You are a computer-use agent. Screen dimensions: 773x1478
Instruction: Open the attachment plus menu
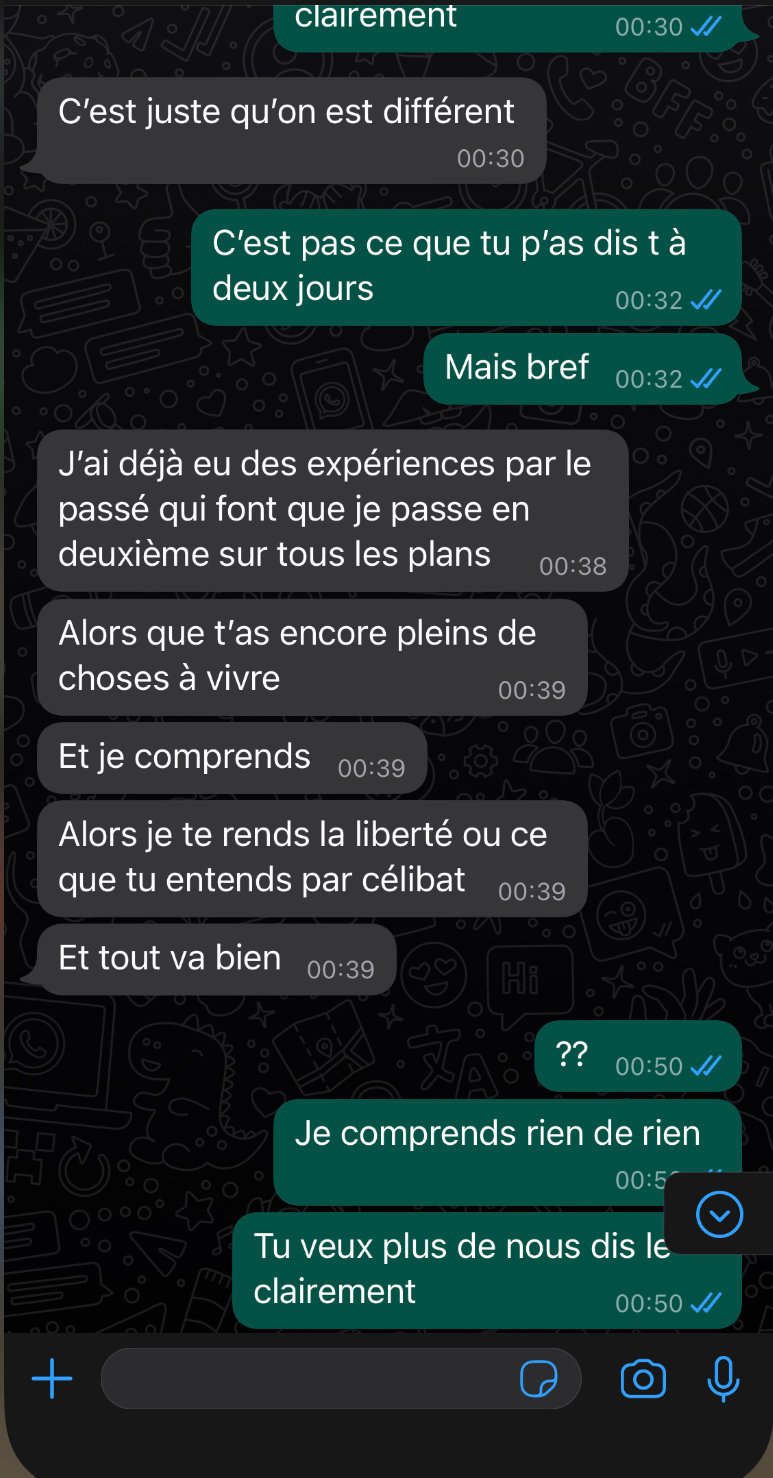[52, 1381]
